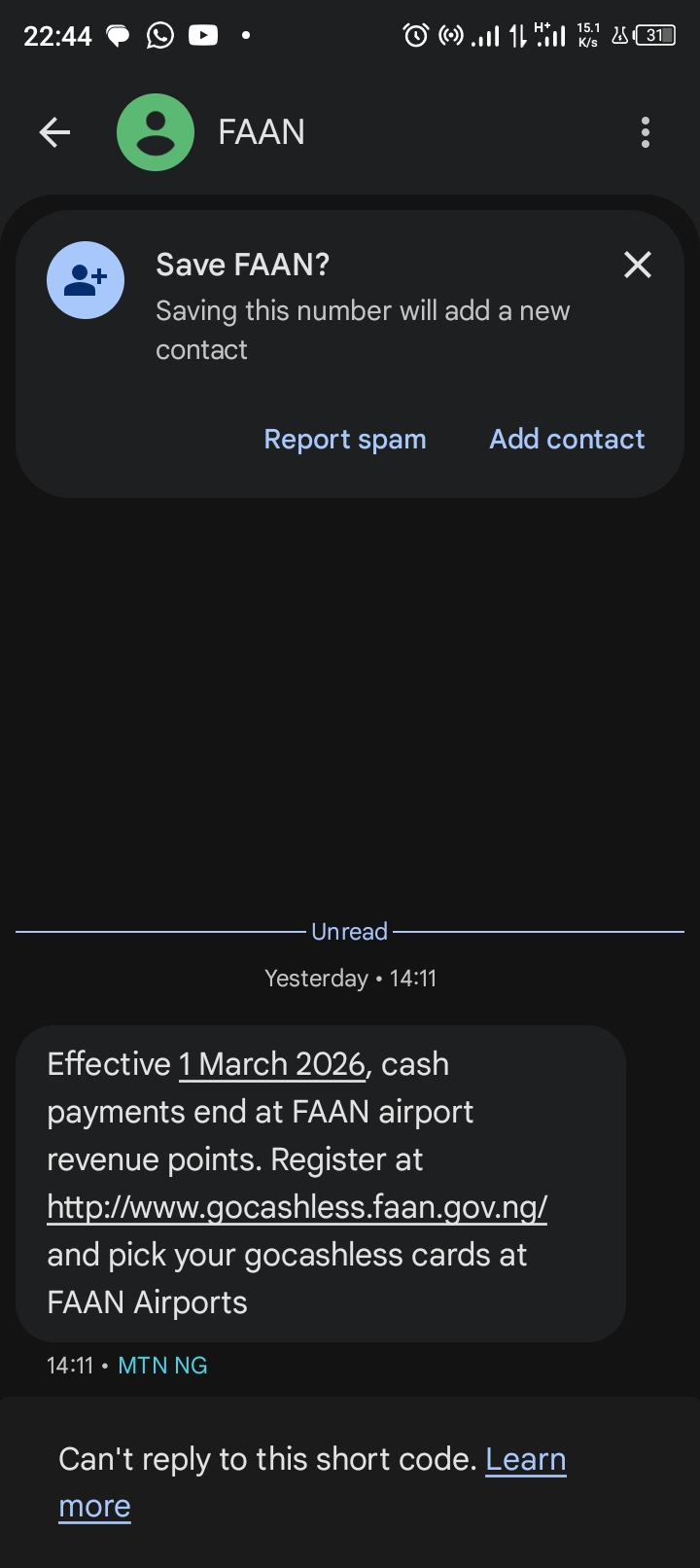This screenshot has width=700, height=1568.
Task: Open Learn more about short codes
Action: click(x=525, y=1459)
